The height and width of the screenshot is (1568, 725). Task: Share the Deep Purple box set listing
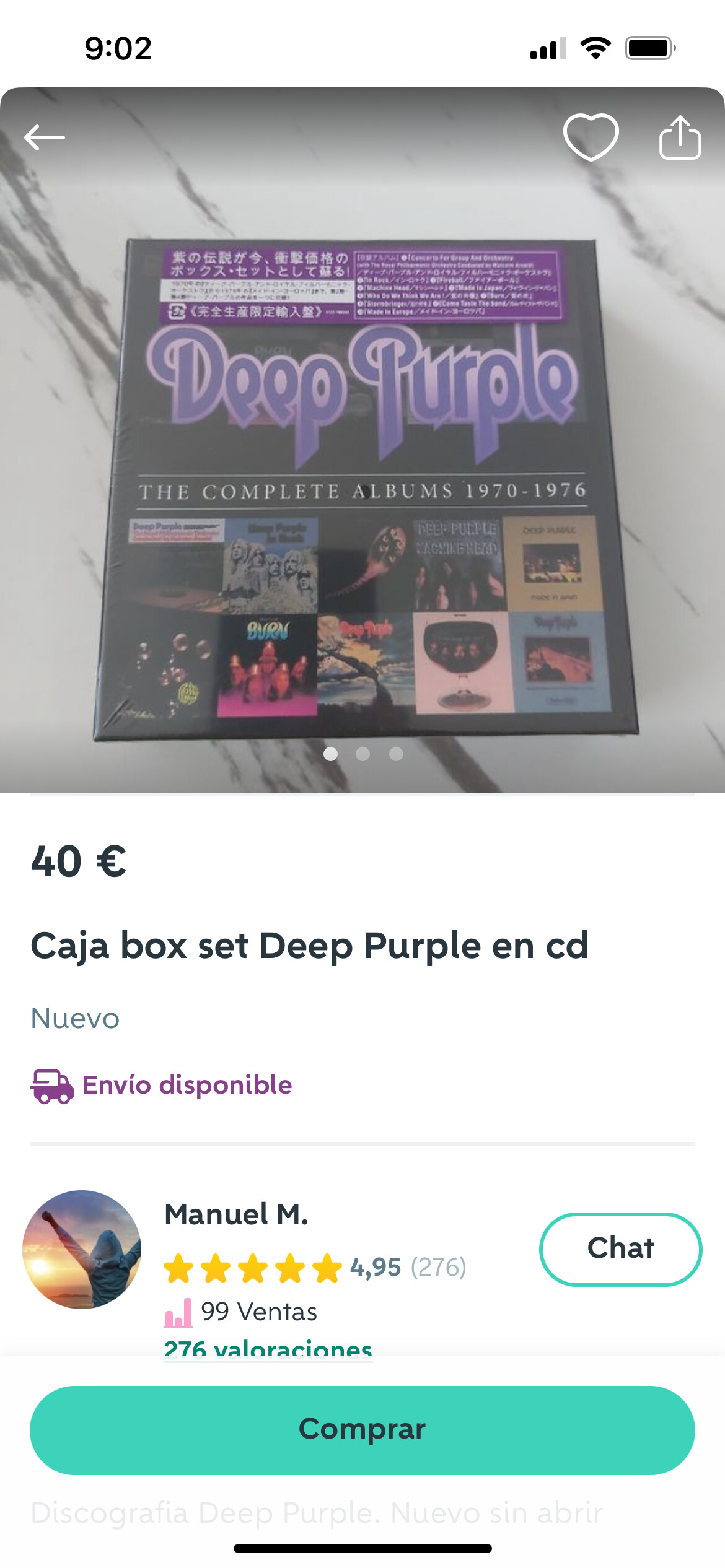680,137
